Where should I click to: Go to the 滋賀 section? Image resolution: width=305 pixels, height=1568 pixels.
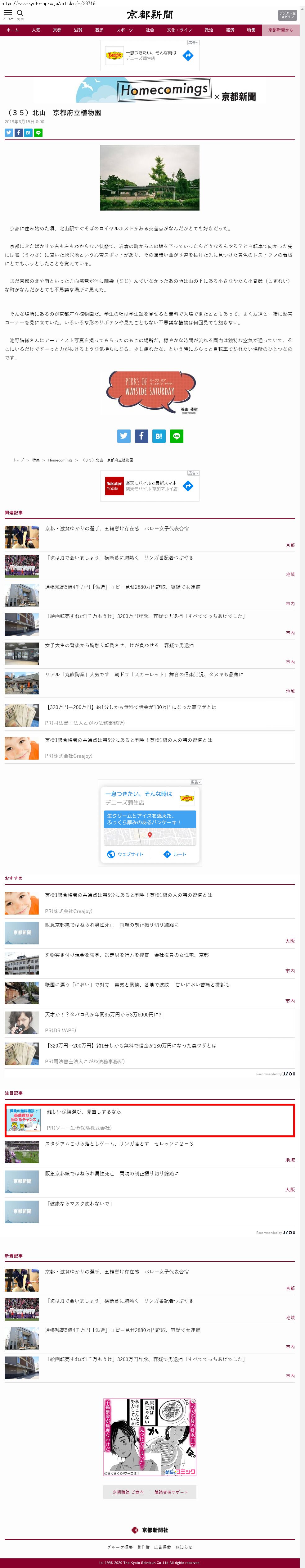(x=78, y=30)
